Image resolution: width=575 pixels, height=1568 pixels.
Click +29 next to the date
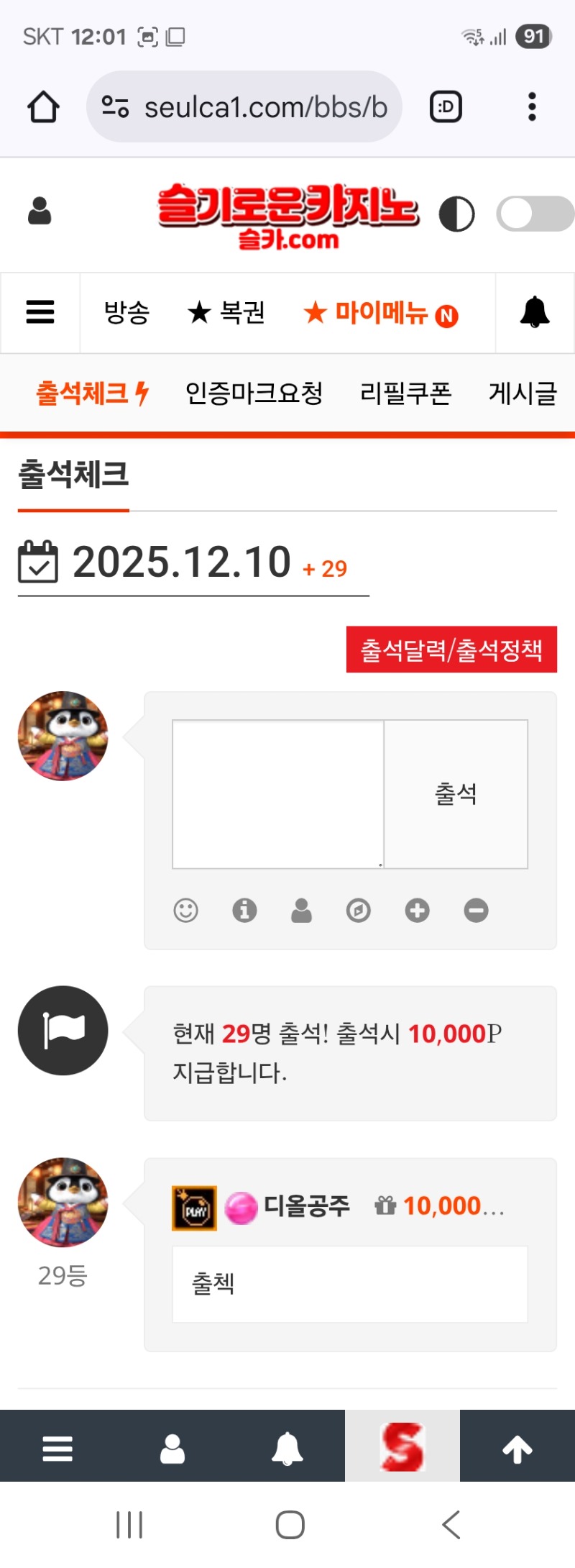coord(324,569)
